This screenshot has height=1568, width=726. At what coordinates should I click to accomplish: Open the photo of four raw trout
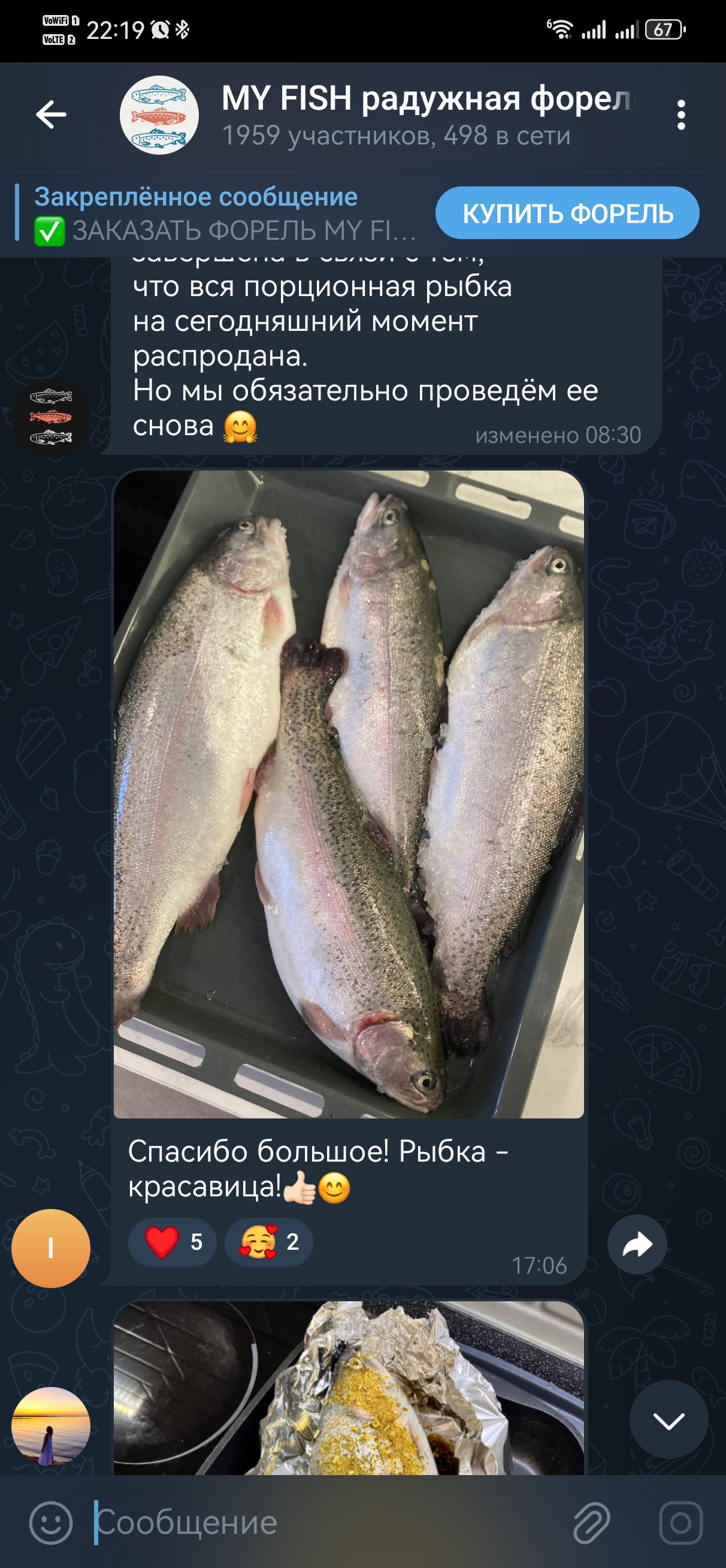[x=348, y=794]
